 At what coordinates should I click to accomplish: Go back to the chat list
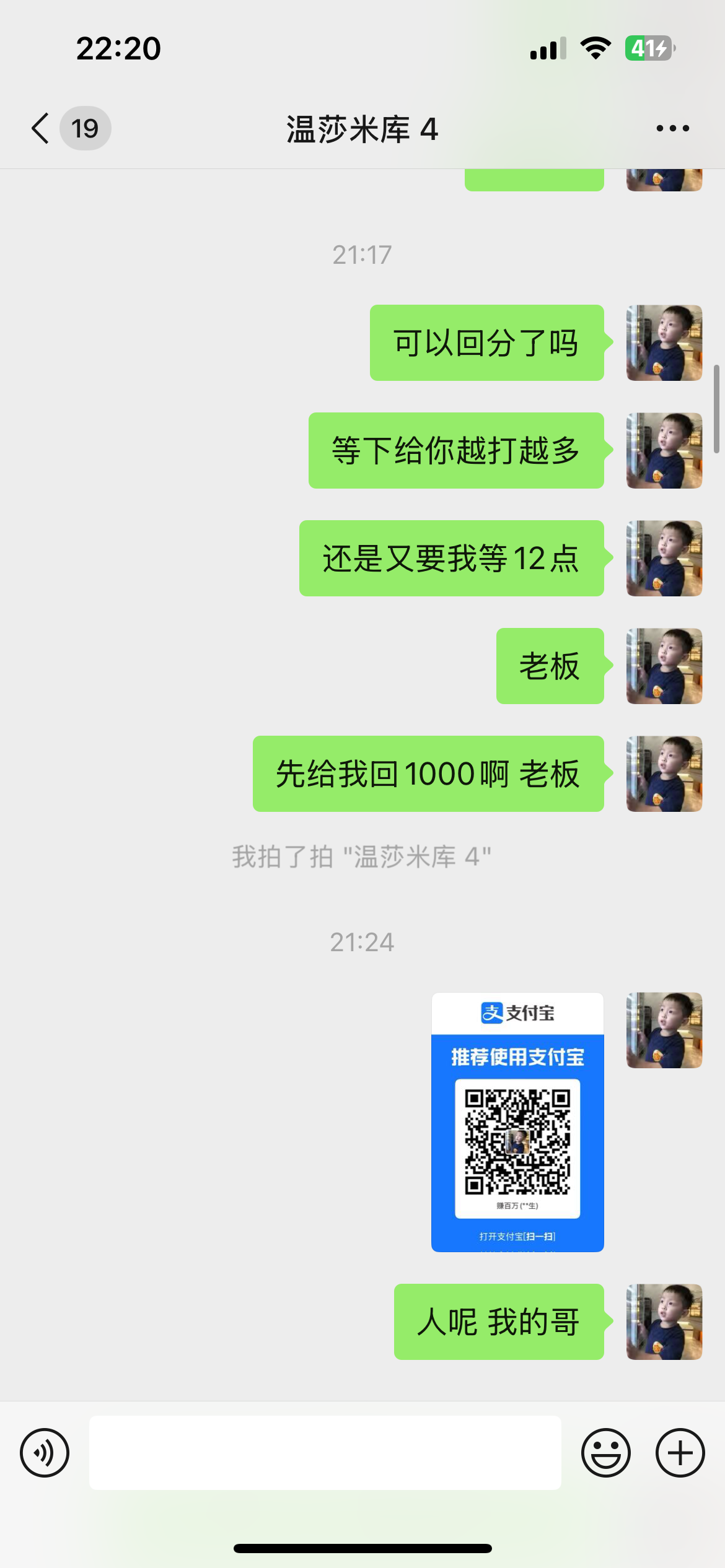click(41, 128)
